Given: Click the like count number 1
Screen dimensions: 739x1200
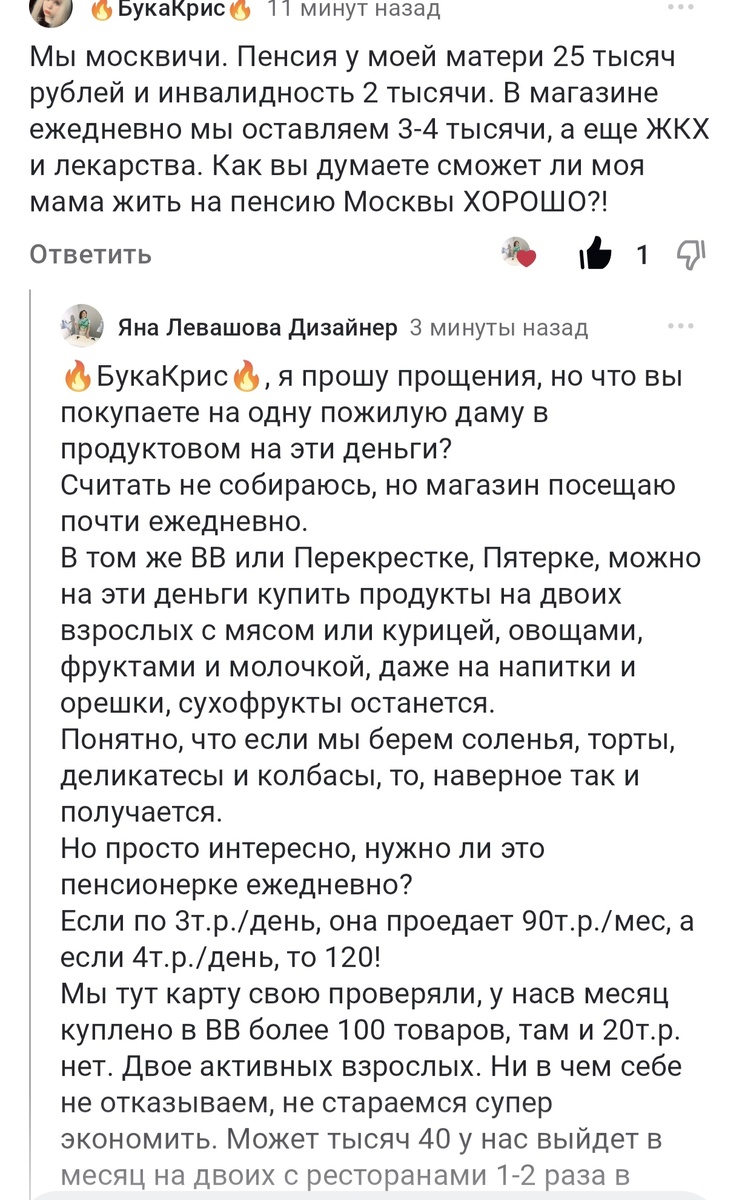Looking at the screenshot, I should click(645, 253).
